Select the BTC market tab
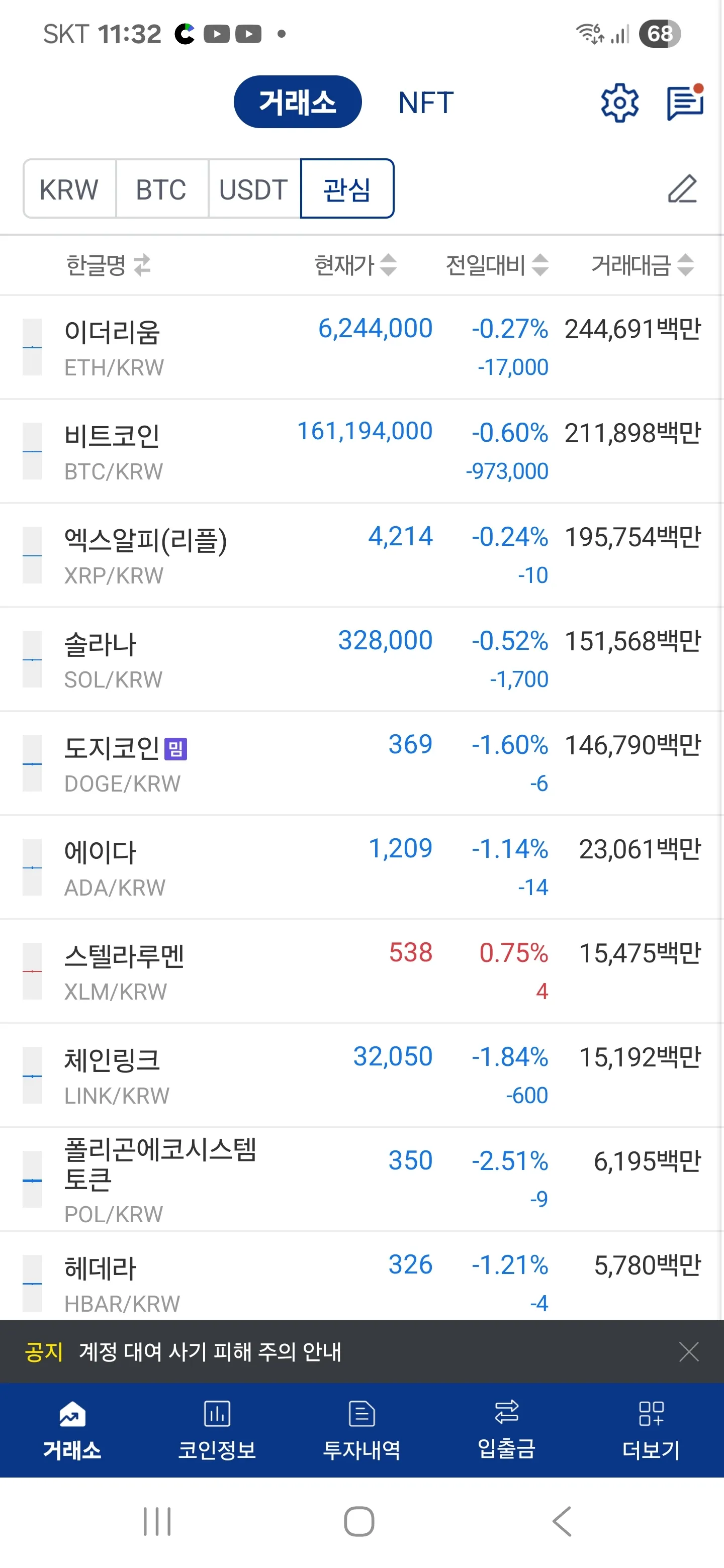 (161, 188)
